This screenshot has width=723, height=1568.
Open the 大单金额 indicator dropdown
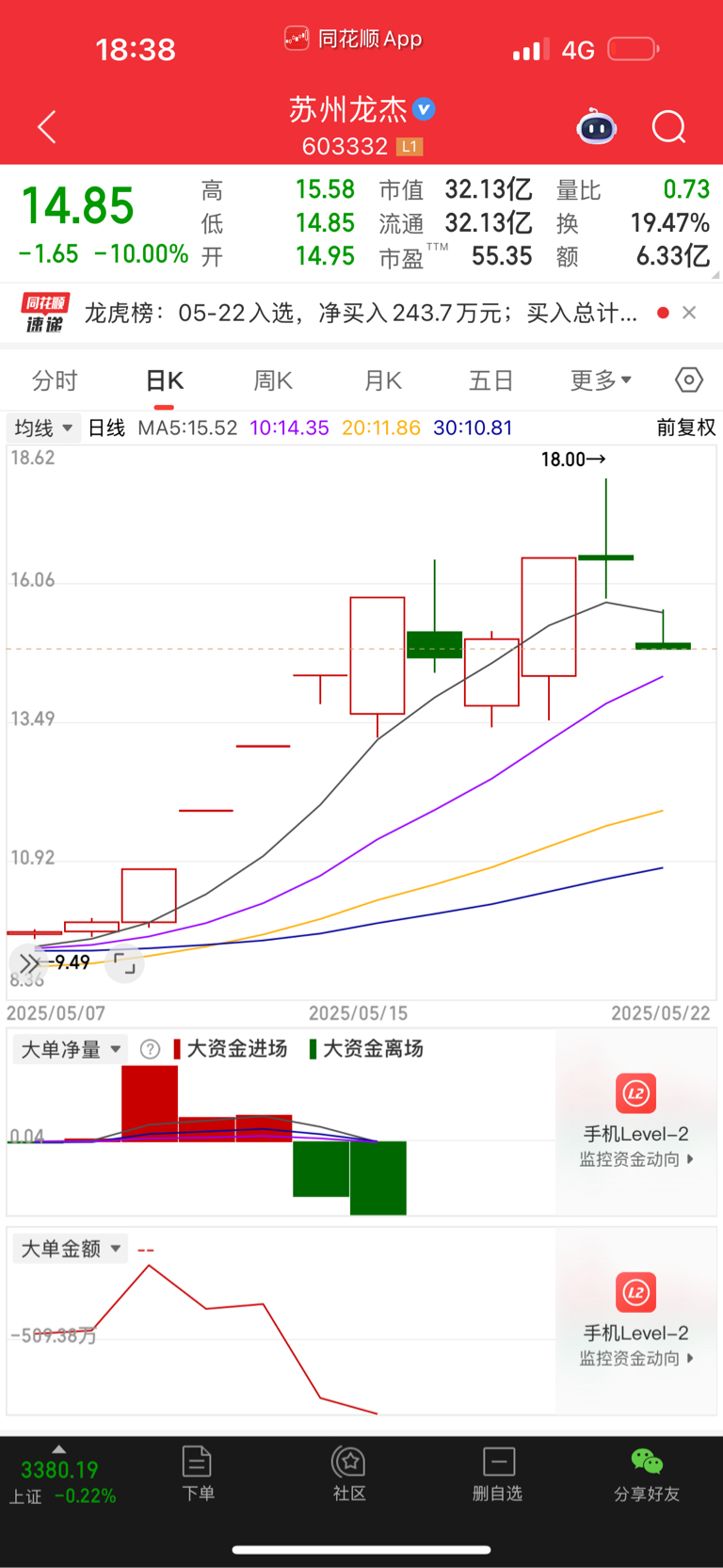click(x=71, y=1249)
